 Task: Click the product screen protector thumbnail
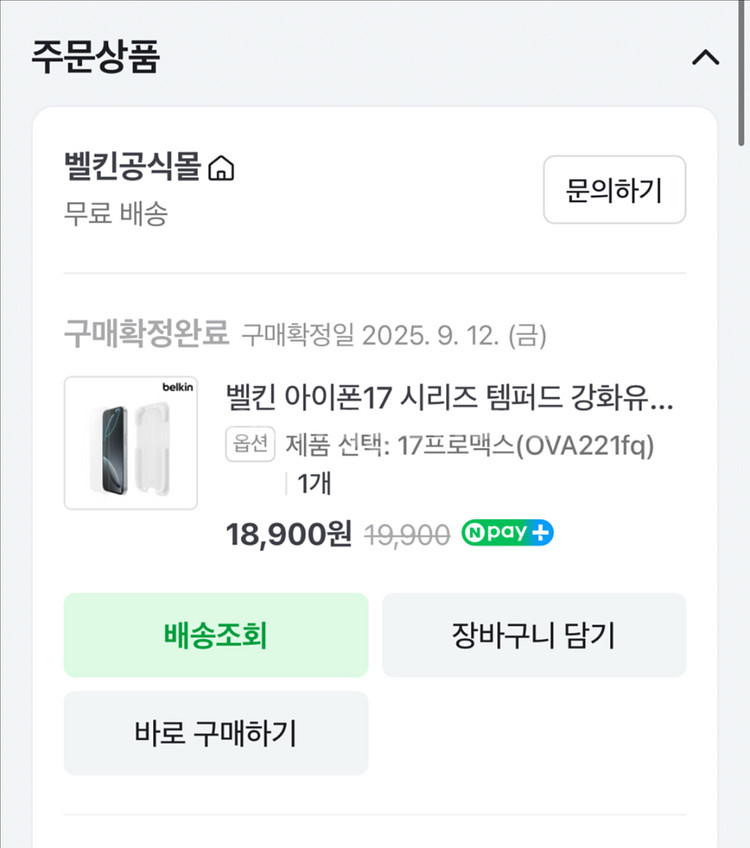point(131,441)
